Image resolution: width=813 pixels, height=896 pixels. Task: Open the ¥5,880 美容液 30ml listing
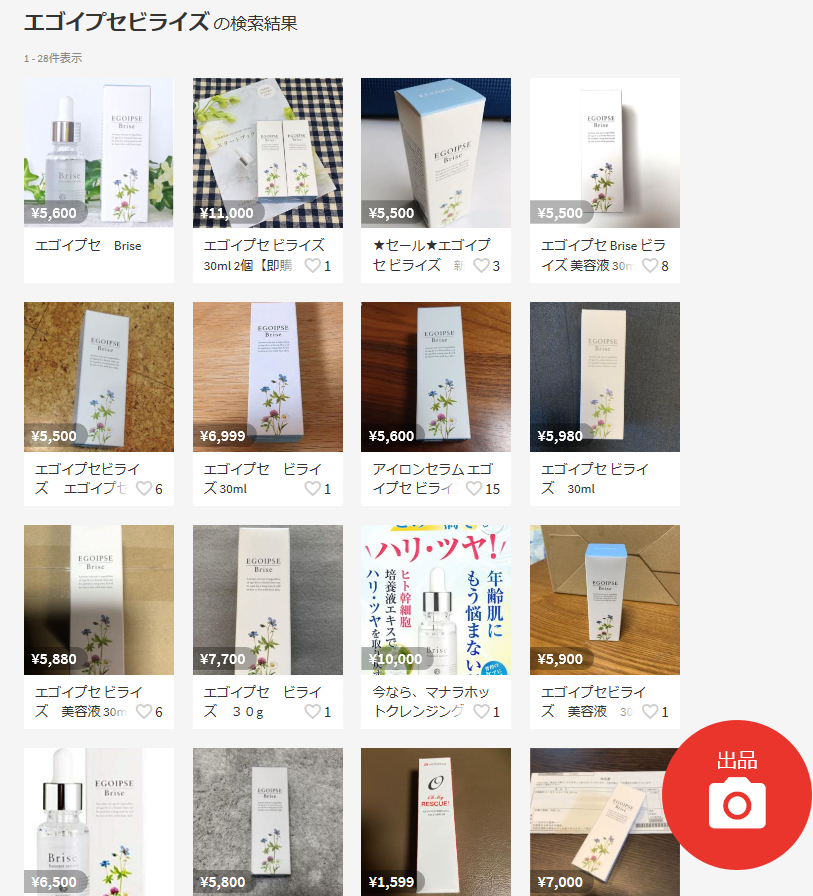98,600
